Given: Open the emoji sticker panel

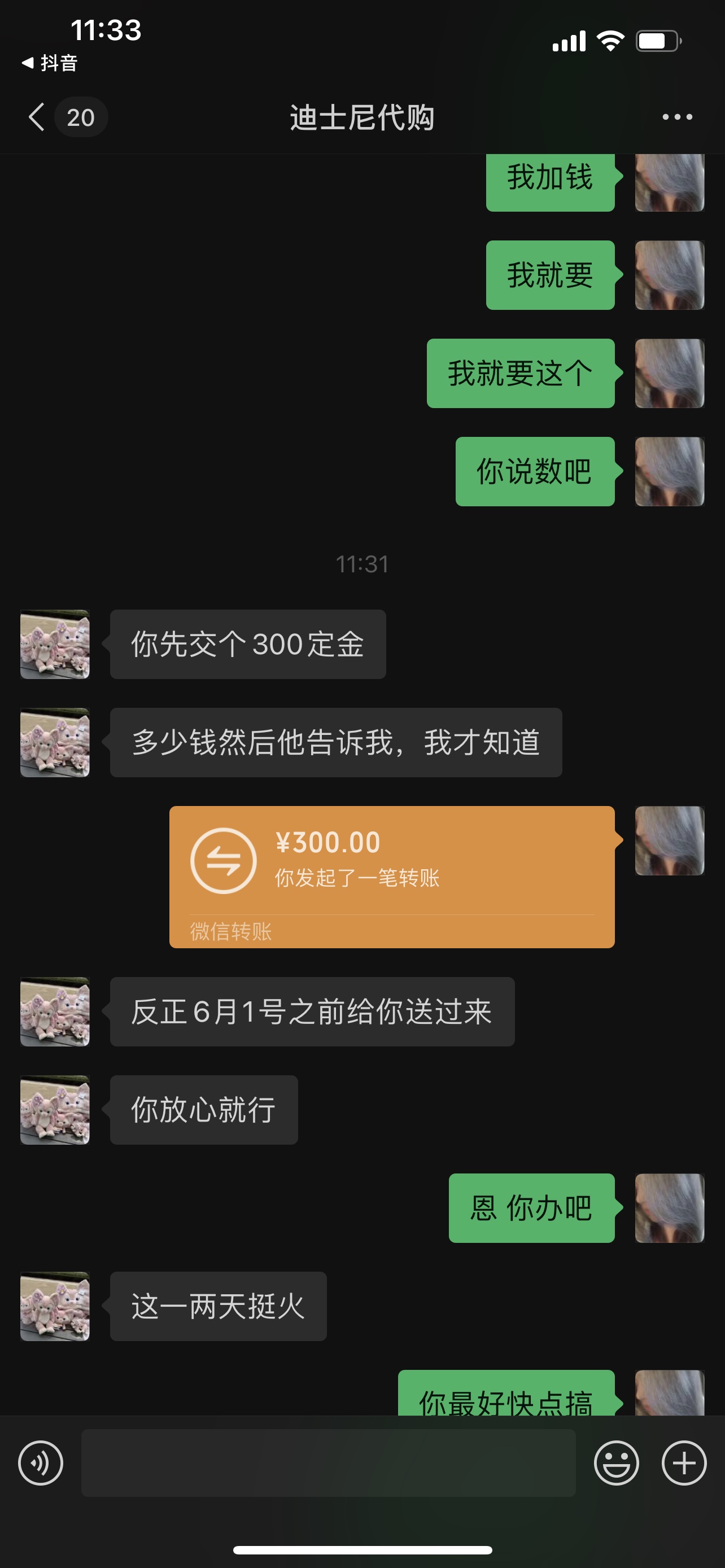Looking at the screenshot, I should click(616, 1462).
